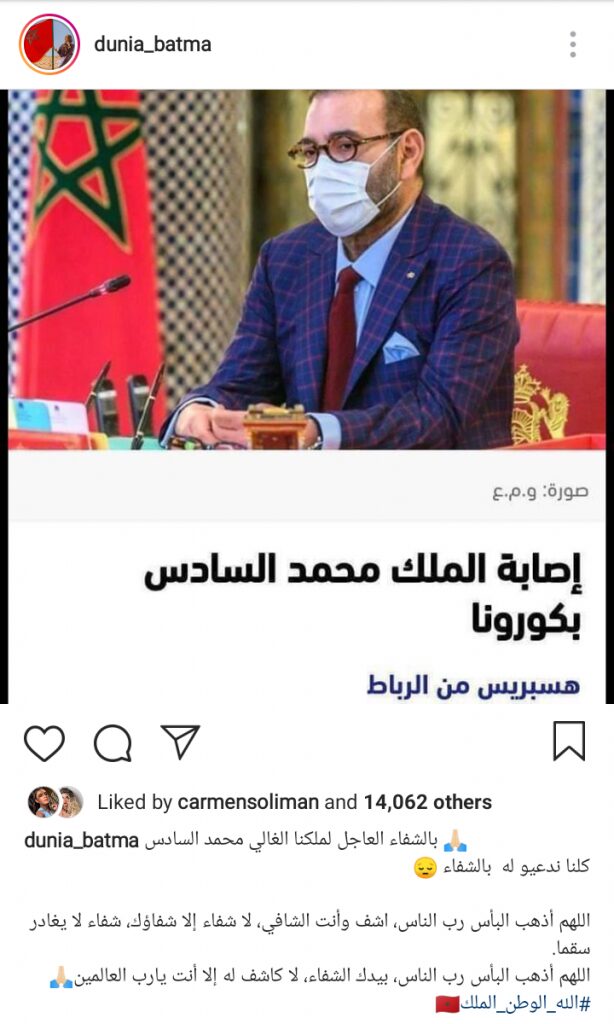Like this post with the heart icon

point(44,742)
